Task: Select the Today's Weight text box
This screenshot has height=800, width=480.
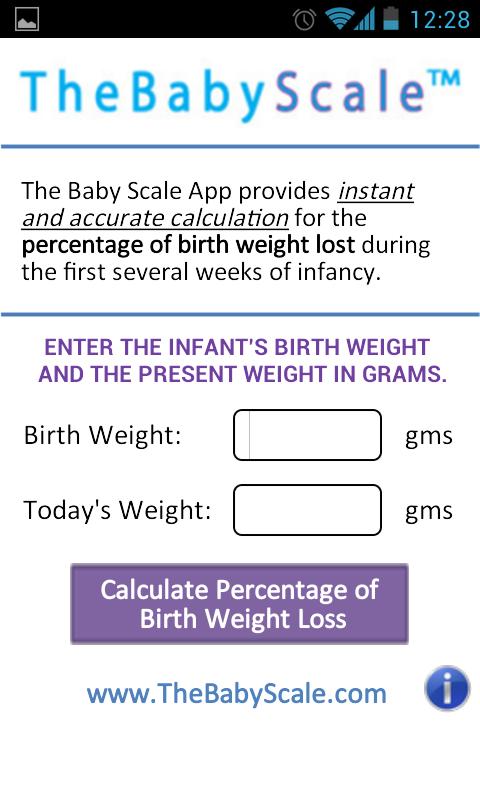Action: pyautogui.click(x=307, y=510)
